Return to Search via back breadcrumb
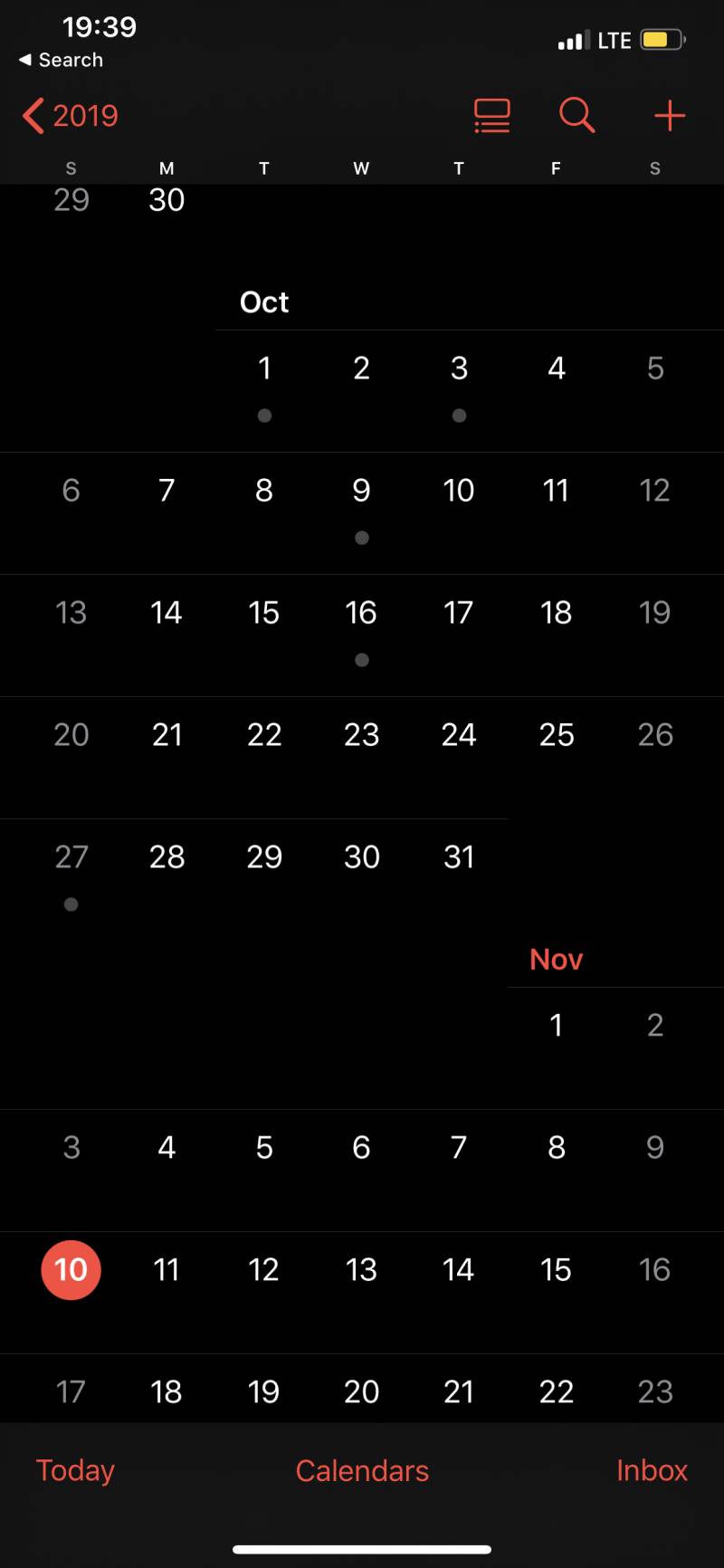724x1568 pixels. tap(61, 60)
